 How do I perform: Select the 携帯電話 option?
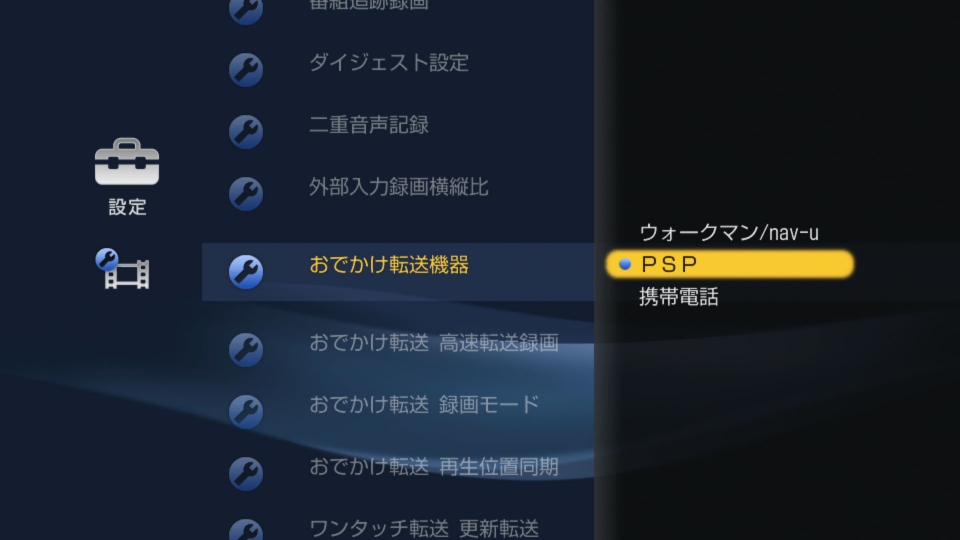[x=678, y=297]
